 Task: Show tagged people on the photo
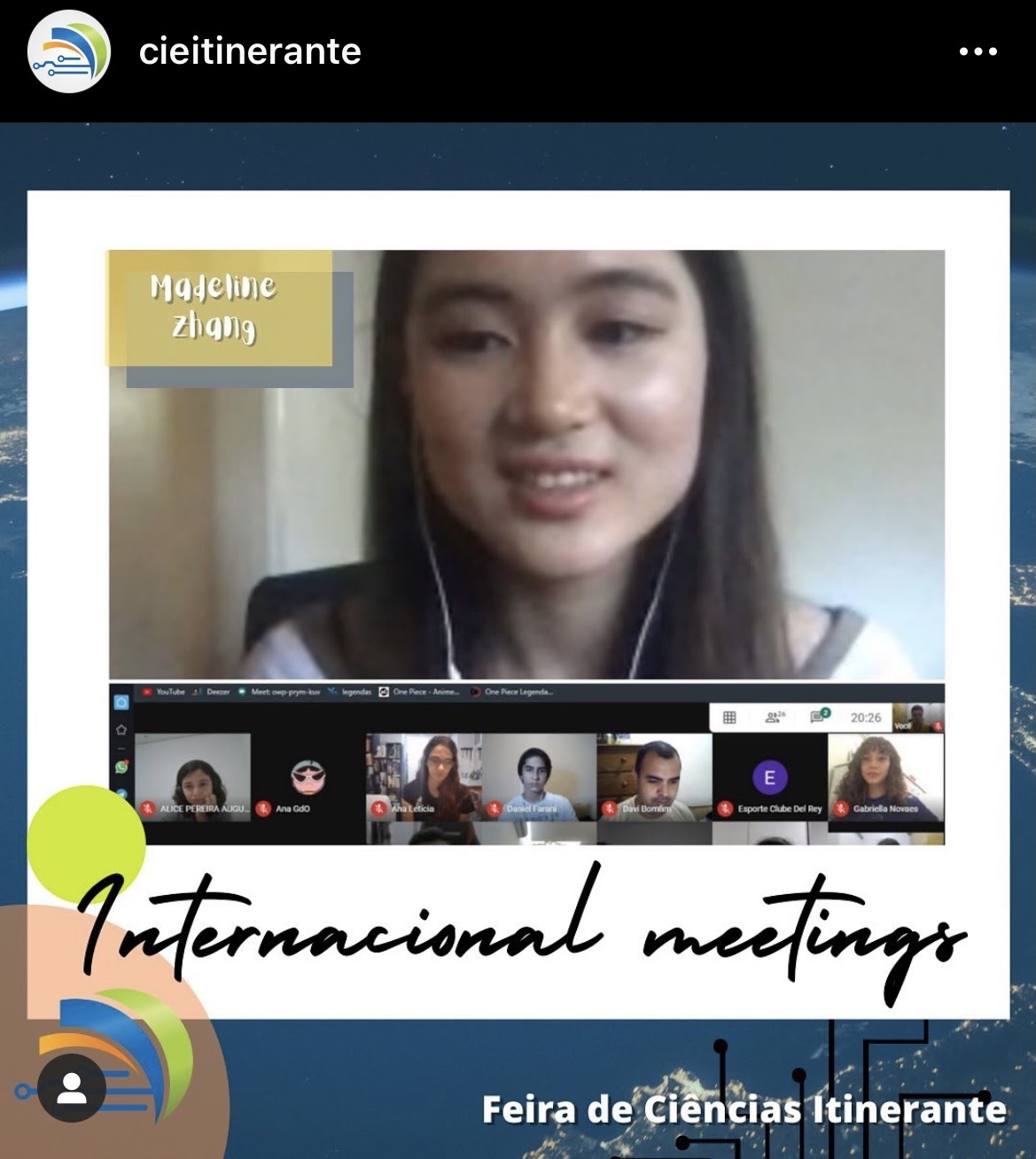72,1088
